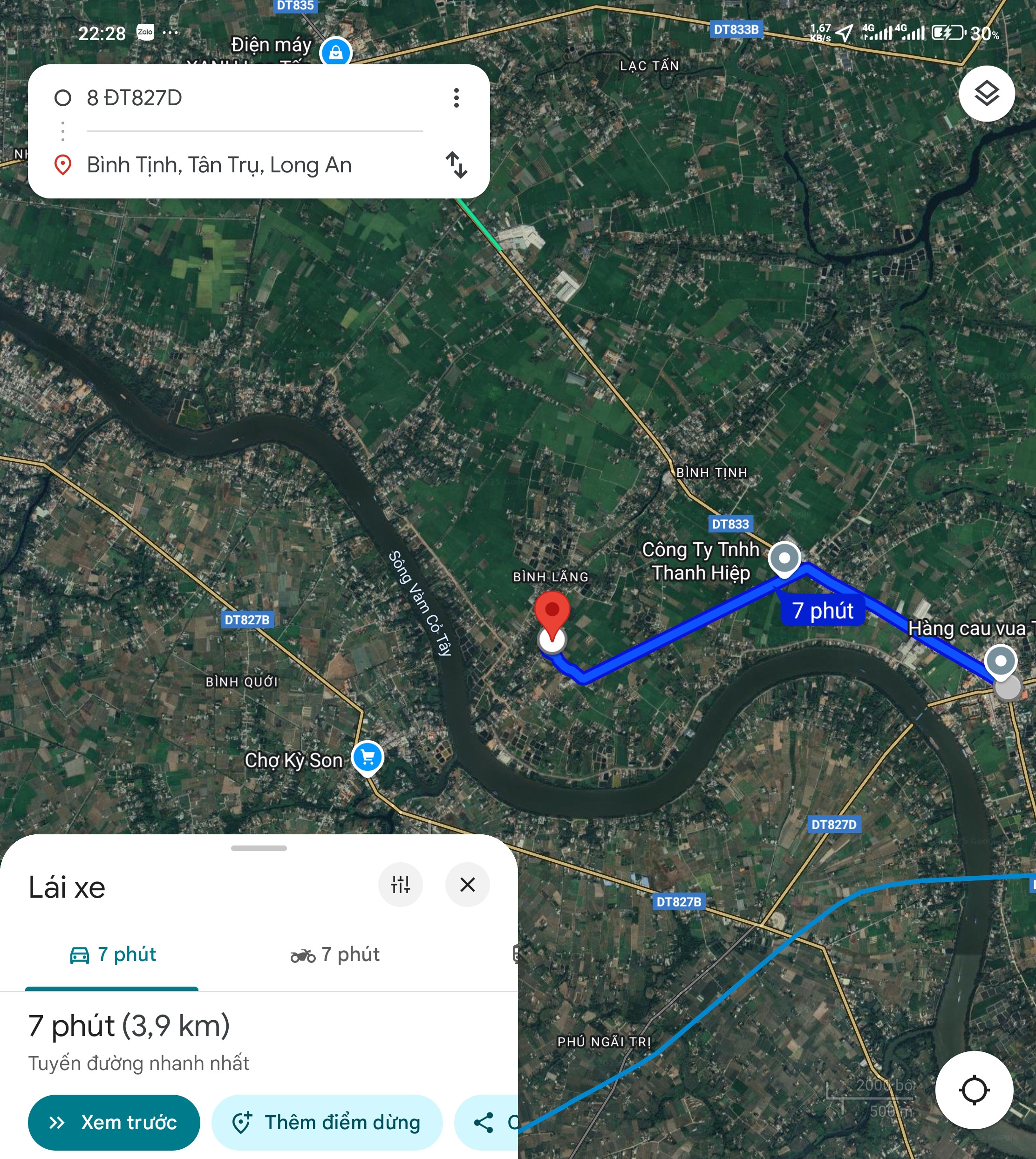Switch to the motorbike 7 phút tab
Viewport: 1036px width, 1159px height.
click(335, 954)
